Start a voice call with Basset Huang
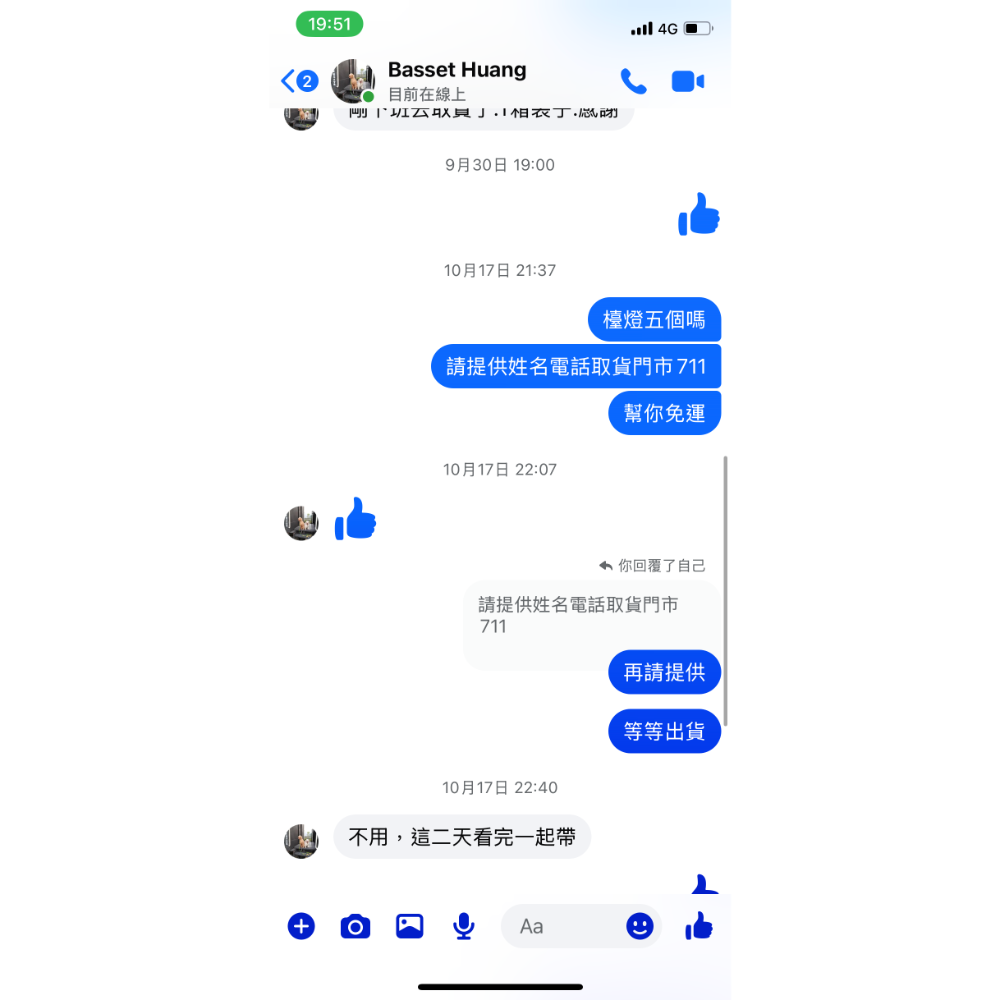This screenshot has width=1000, height=1000. [x=633, y=81]
